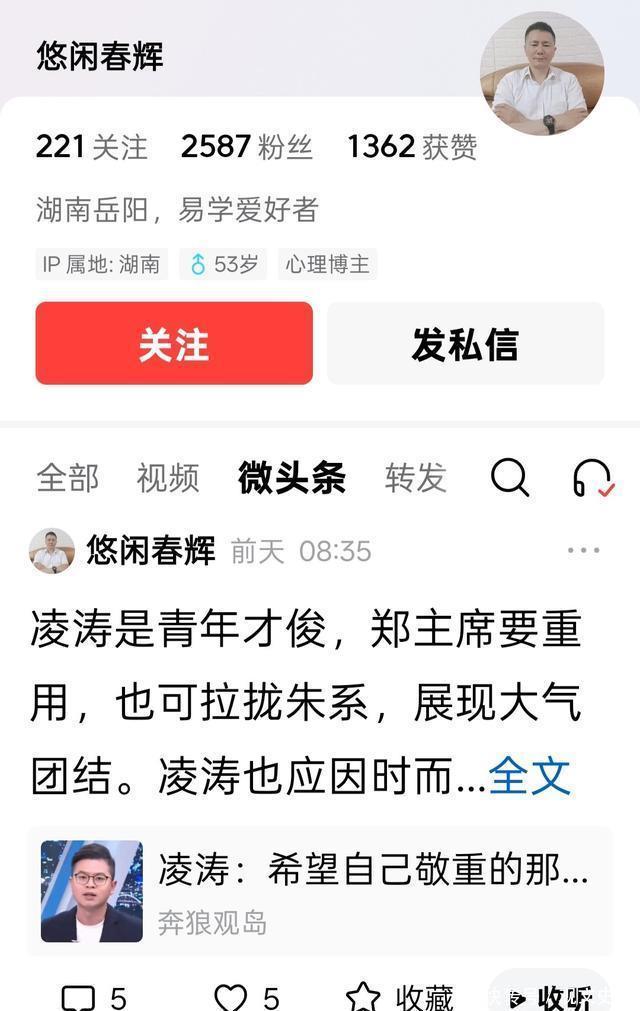
Task: Like the 凌涛 post
Action: [x=246, y=996]
